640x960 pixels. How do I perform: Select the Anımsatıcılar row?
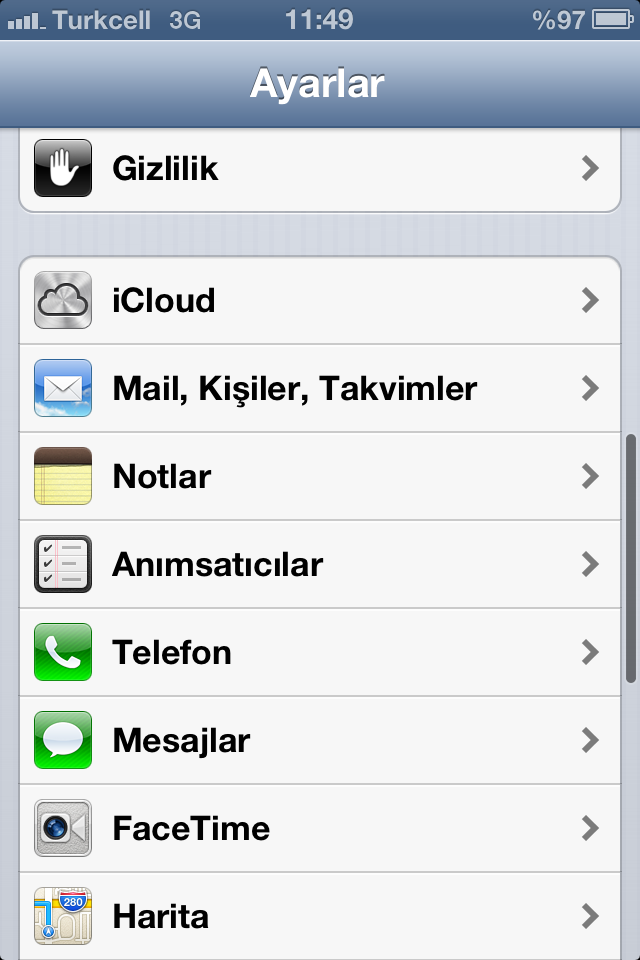point(320,564)
